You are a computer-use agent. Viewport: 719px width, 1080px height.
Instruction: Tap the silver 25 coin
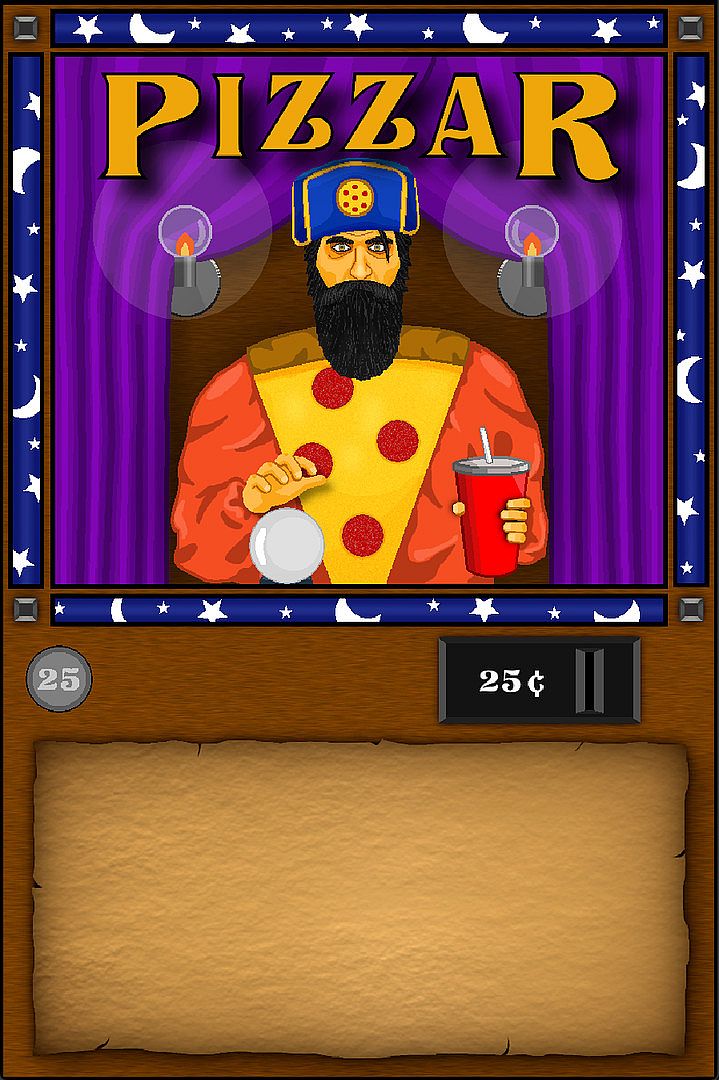pos(58,679)
